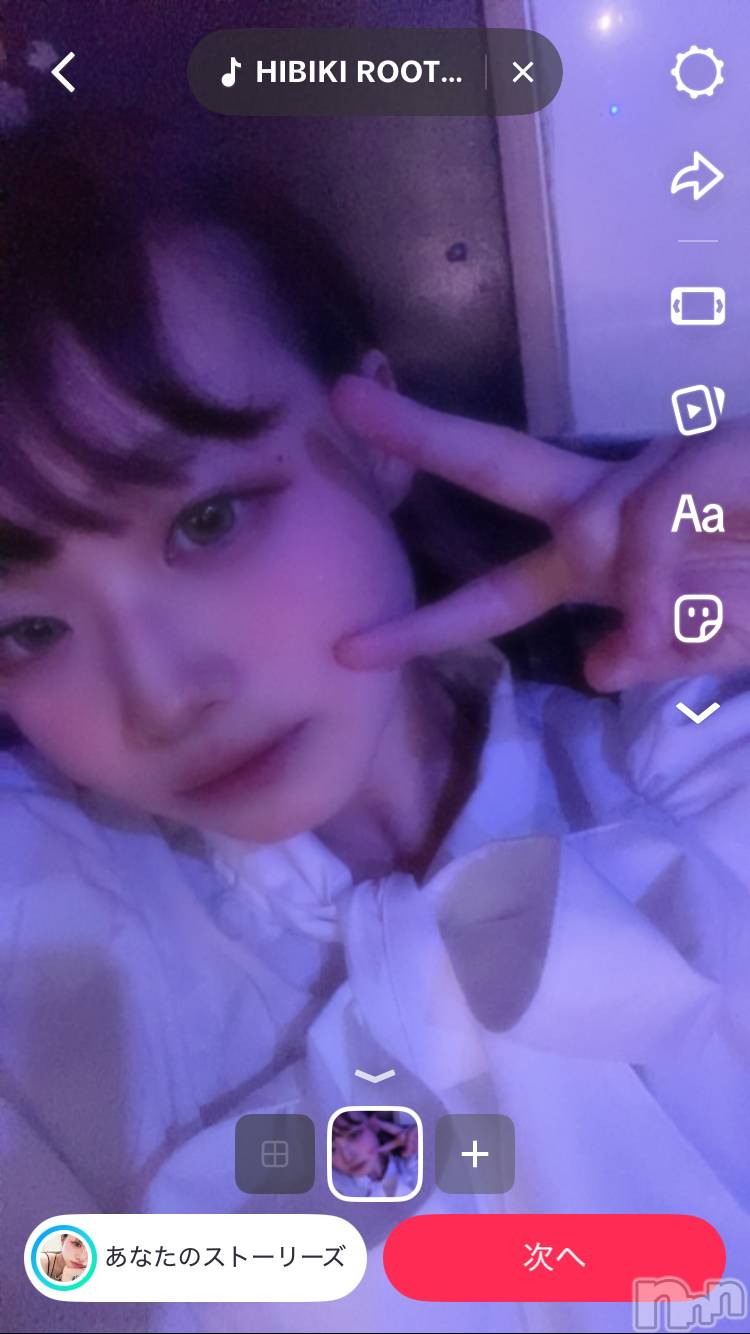Post to あなたのストーリーズ
Screen dimensions: 750x1334
click(x=196, y=1257)
